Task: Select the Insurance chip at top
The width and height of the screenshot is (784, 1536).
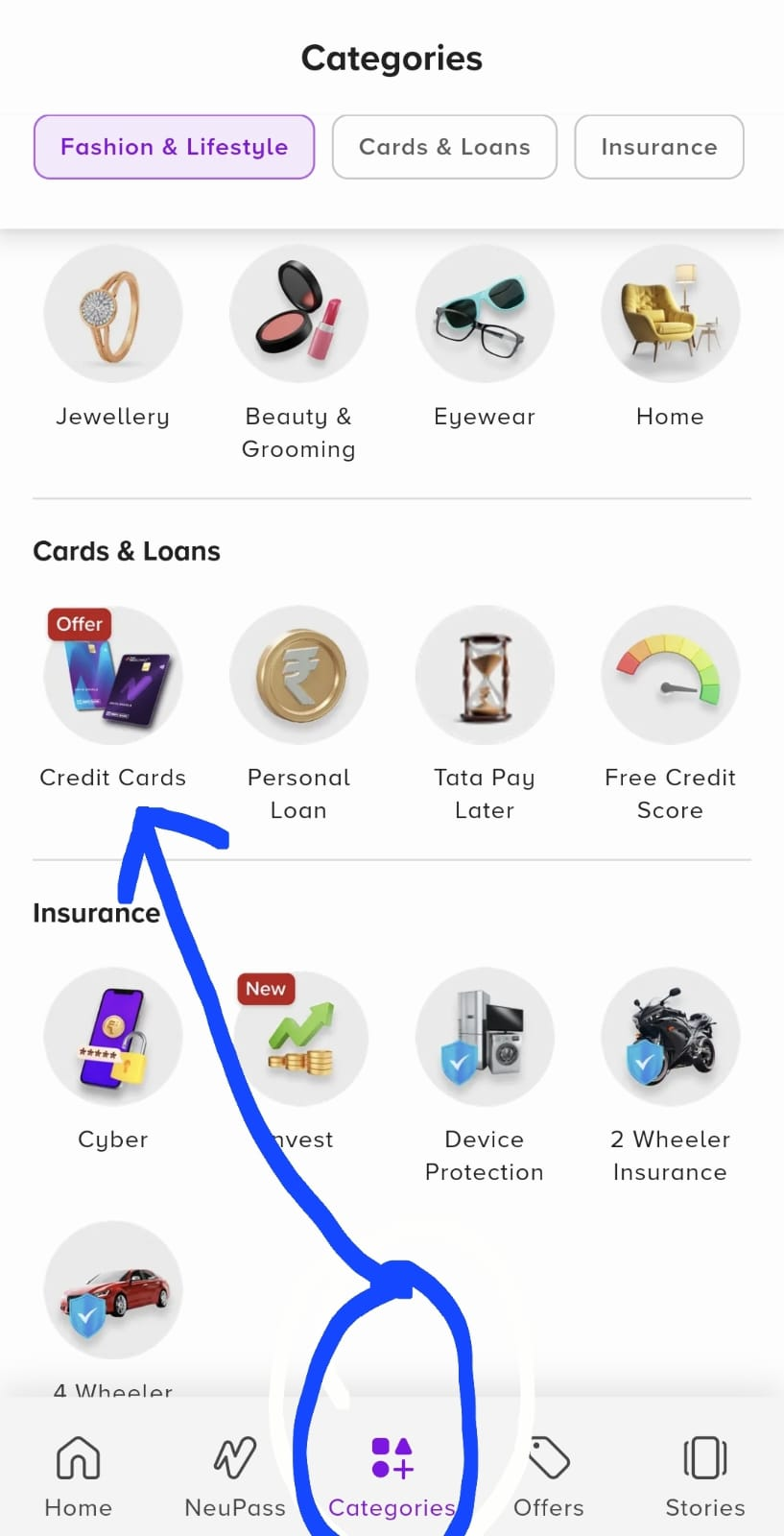Action: pos(658,147)
